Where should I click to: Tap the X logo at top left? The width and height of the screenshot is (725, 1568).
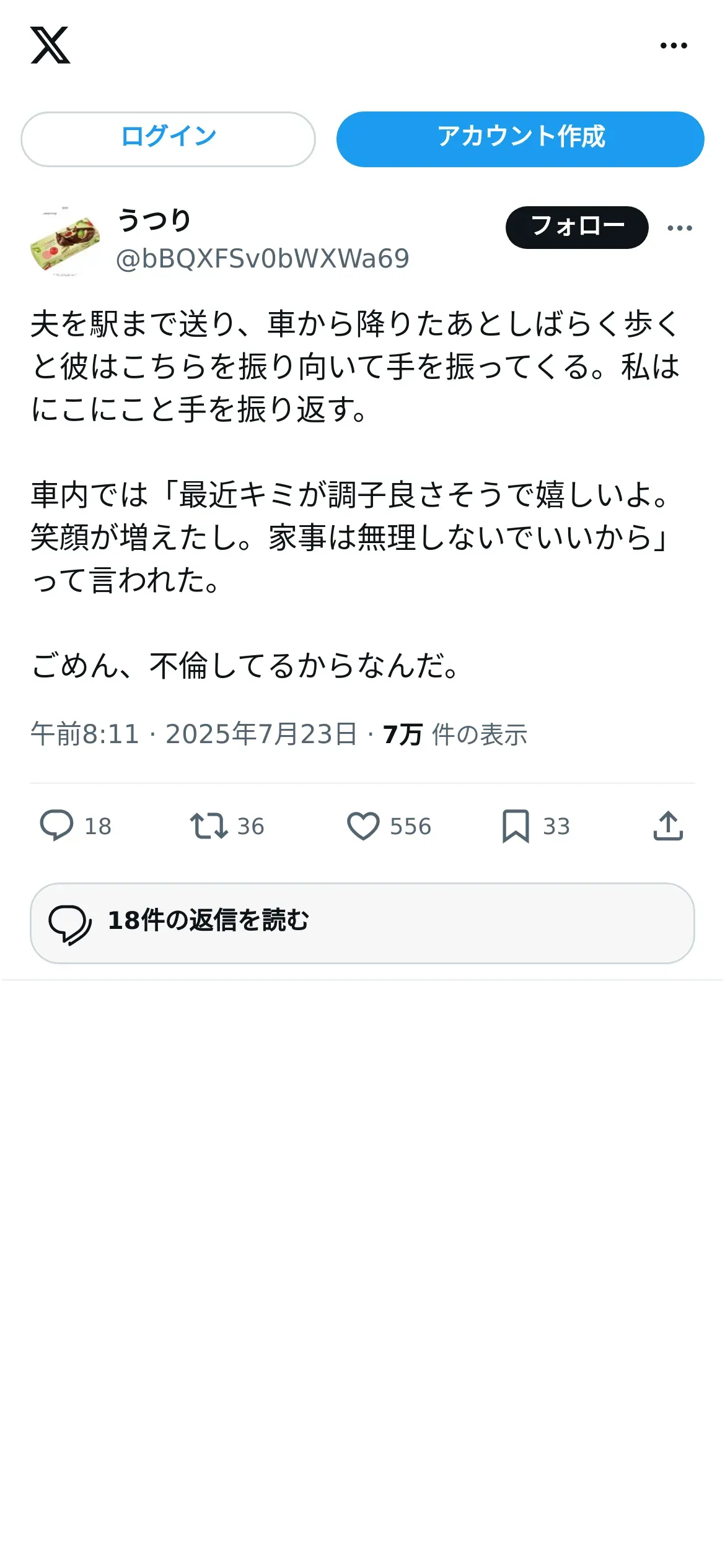pos(50,45)
